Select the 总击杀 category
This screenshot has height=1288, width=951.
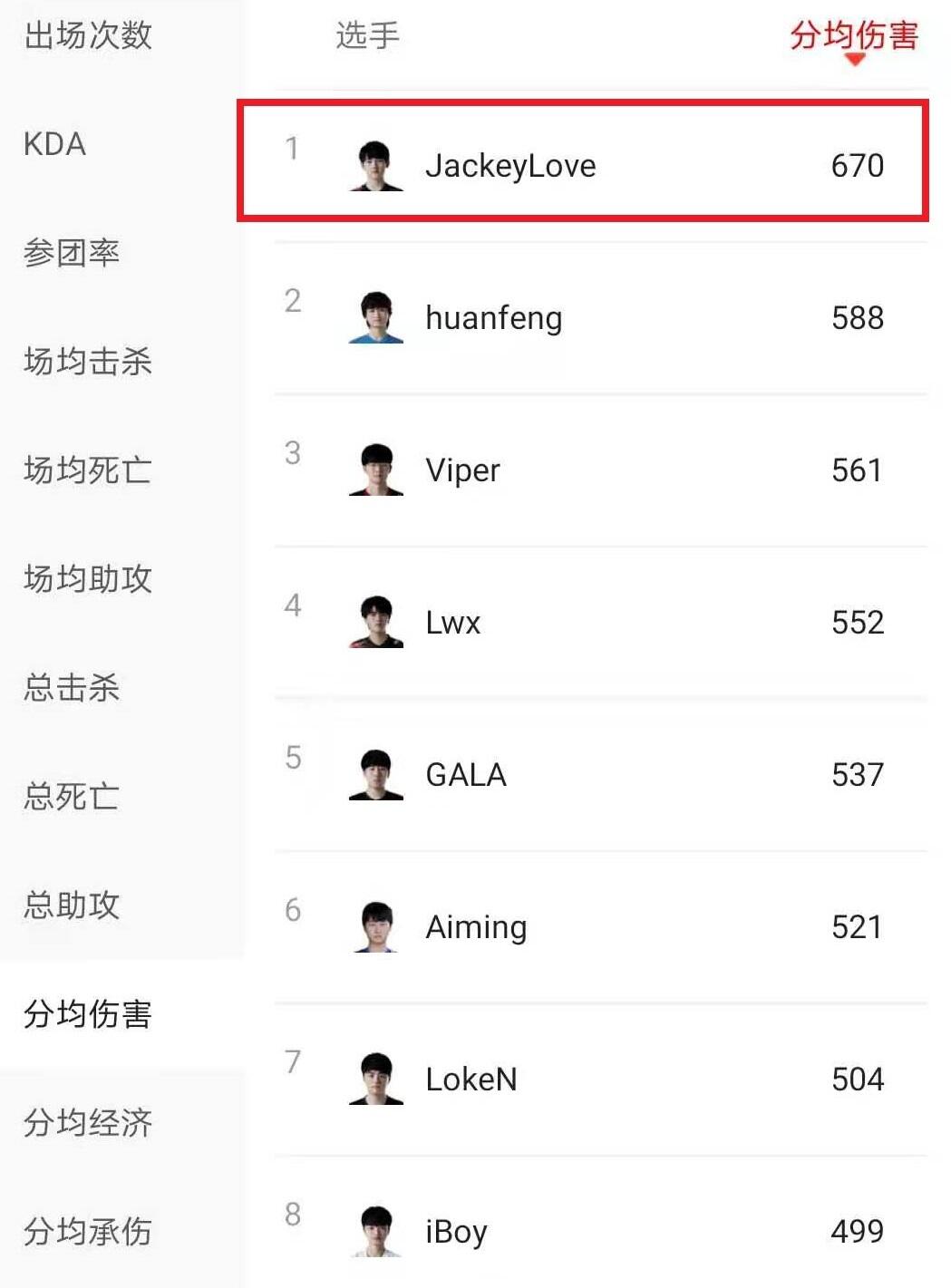pyautogui.click(x=72, y=688)
